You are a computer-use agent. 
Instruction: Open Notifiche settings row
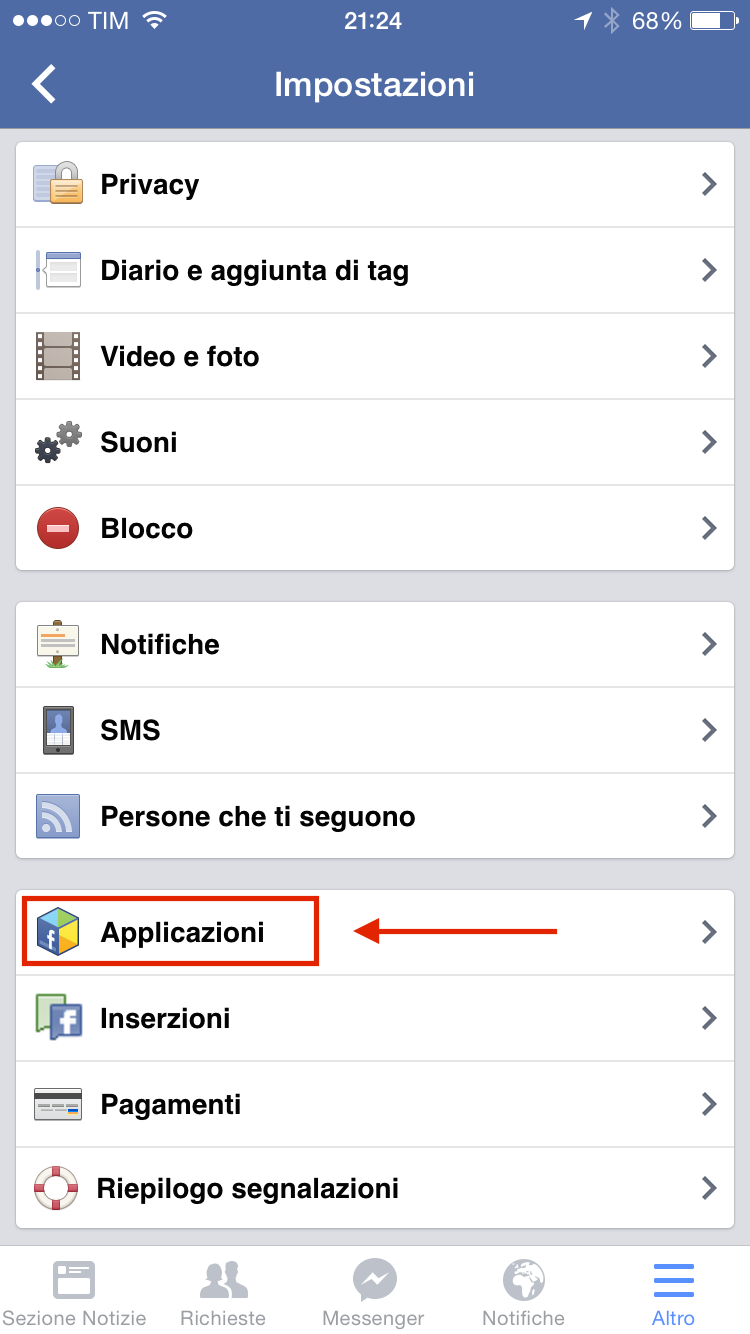tap(375, 644)
